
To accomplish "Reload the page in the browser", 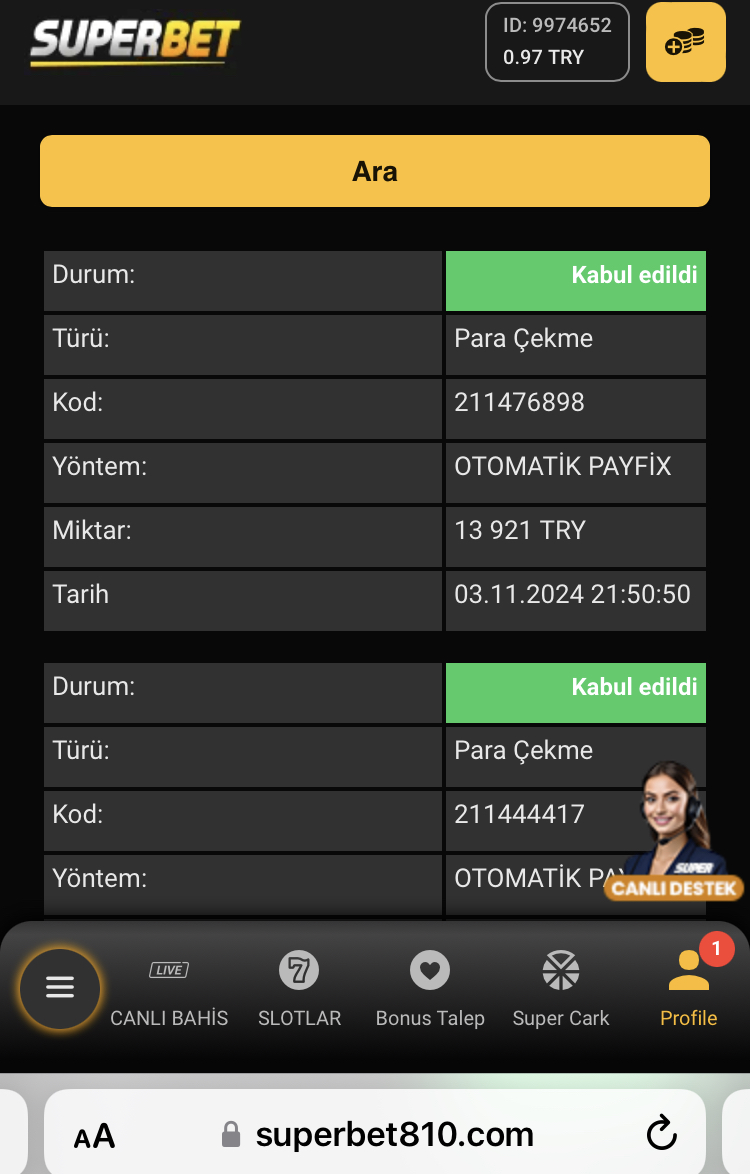I will pyautogui.click(x=661, y=1134).
